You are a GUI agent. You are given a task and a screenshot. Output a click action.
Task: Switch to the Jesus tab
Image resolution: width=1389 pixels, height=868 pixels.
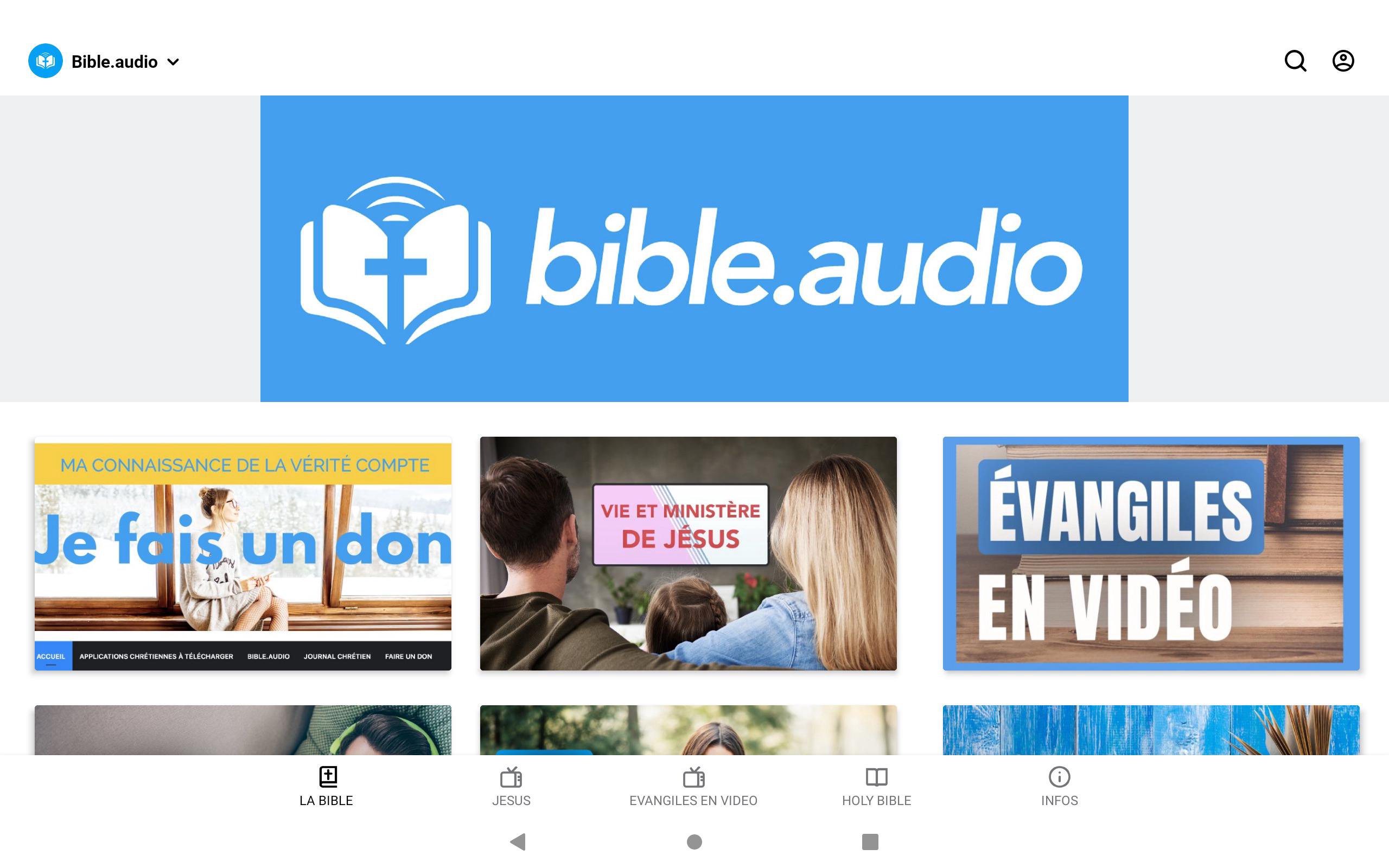511,787
